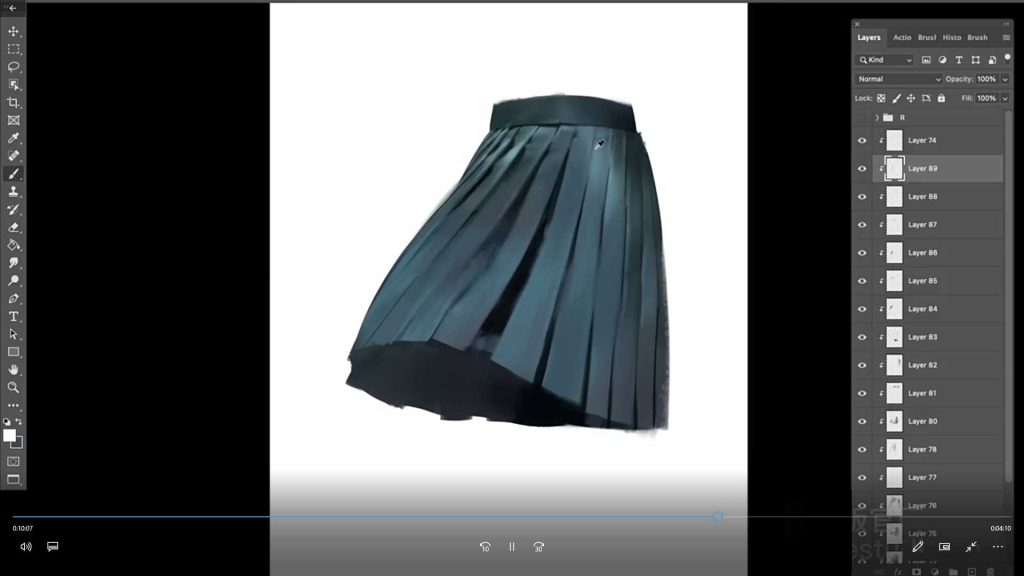Open the subtitles and captions menu

(53, 547)
